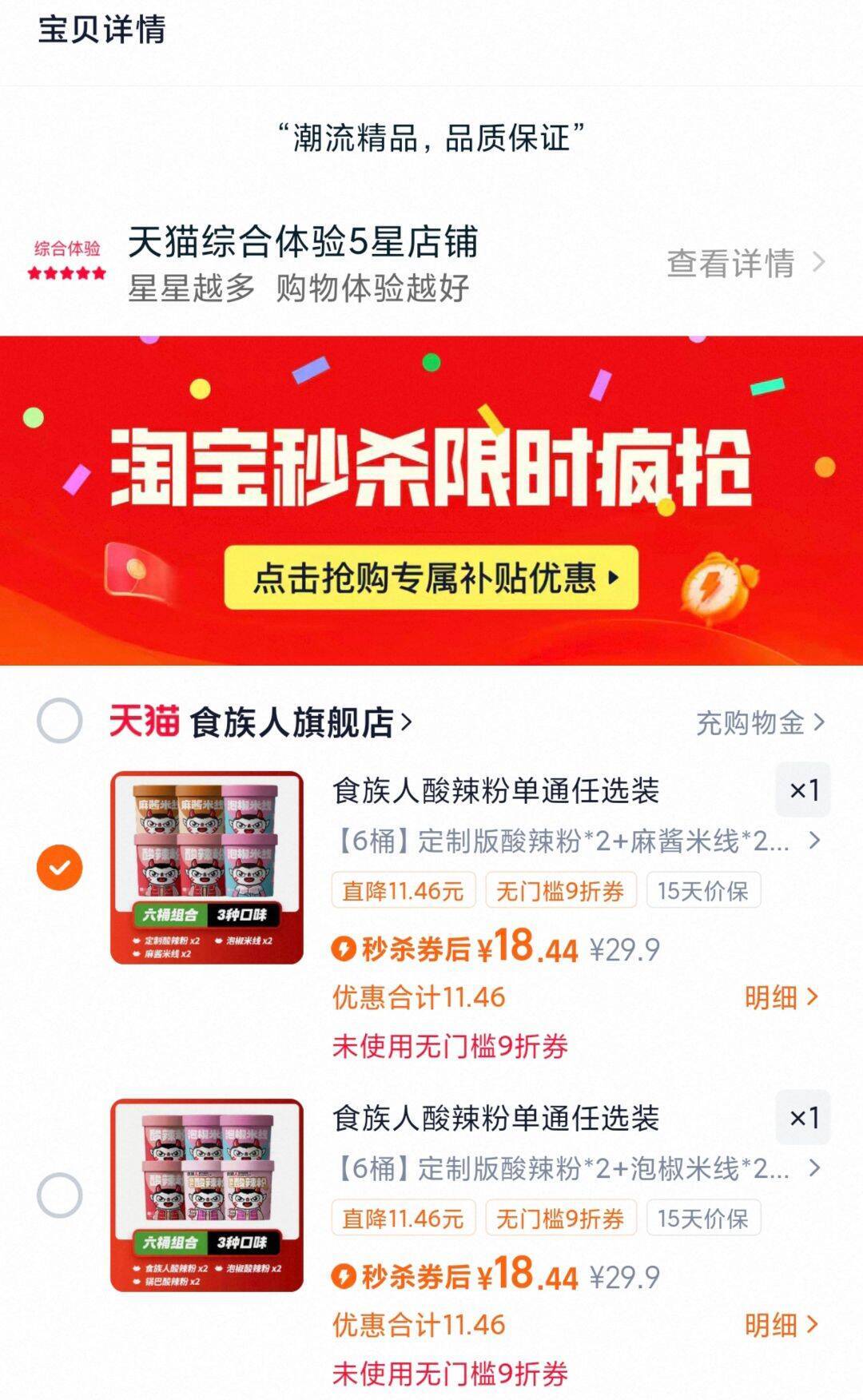Click the Tmall cat logo beside the store name

142,720
